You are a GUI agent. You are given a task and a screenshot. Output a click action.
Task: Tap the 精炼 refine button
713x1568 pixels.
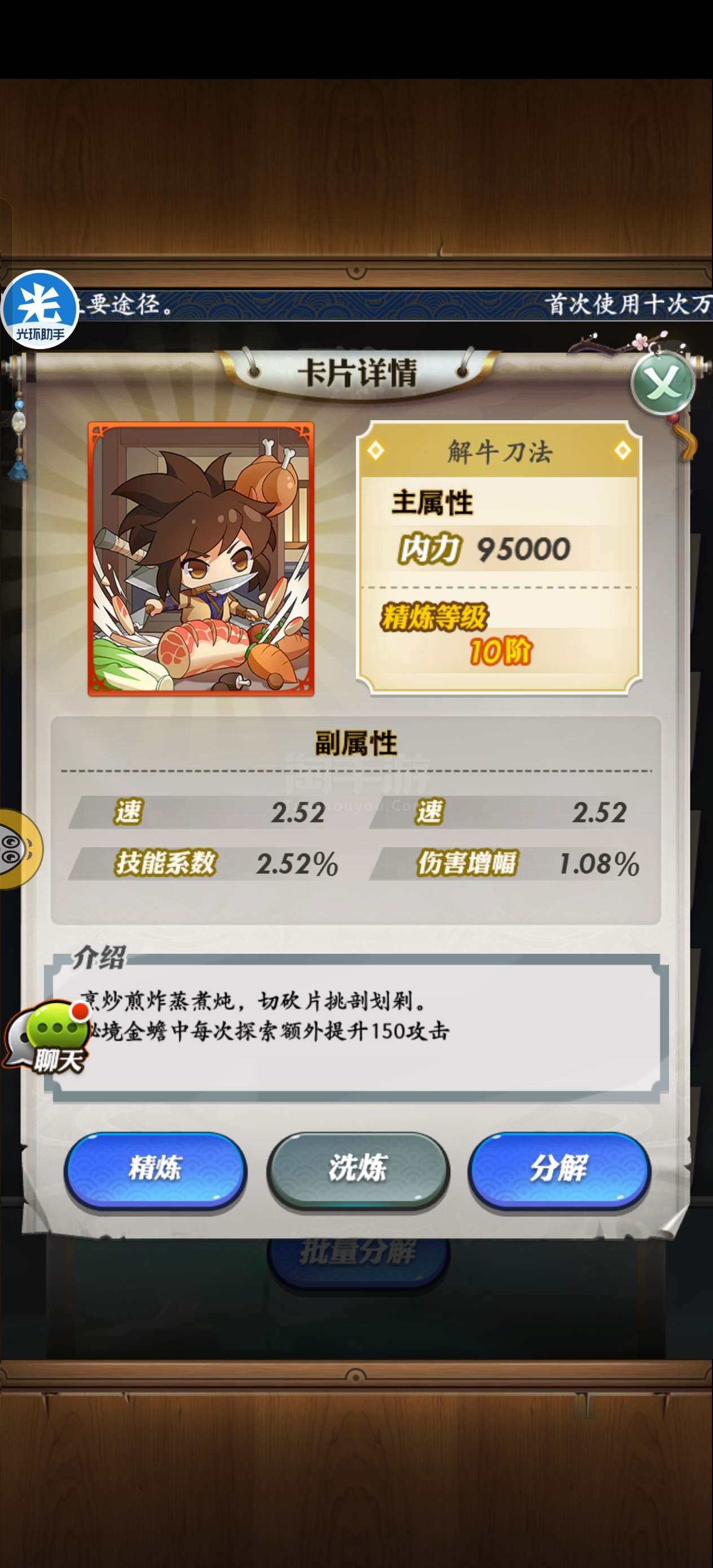tap(155, 1168)
